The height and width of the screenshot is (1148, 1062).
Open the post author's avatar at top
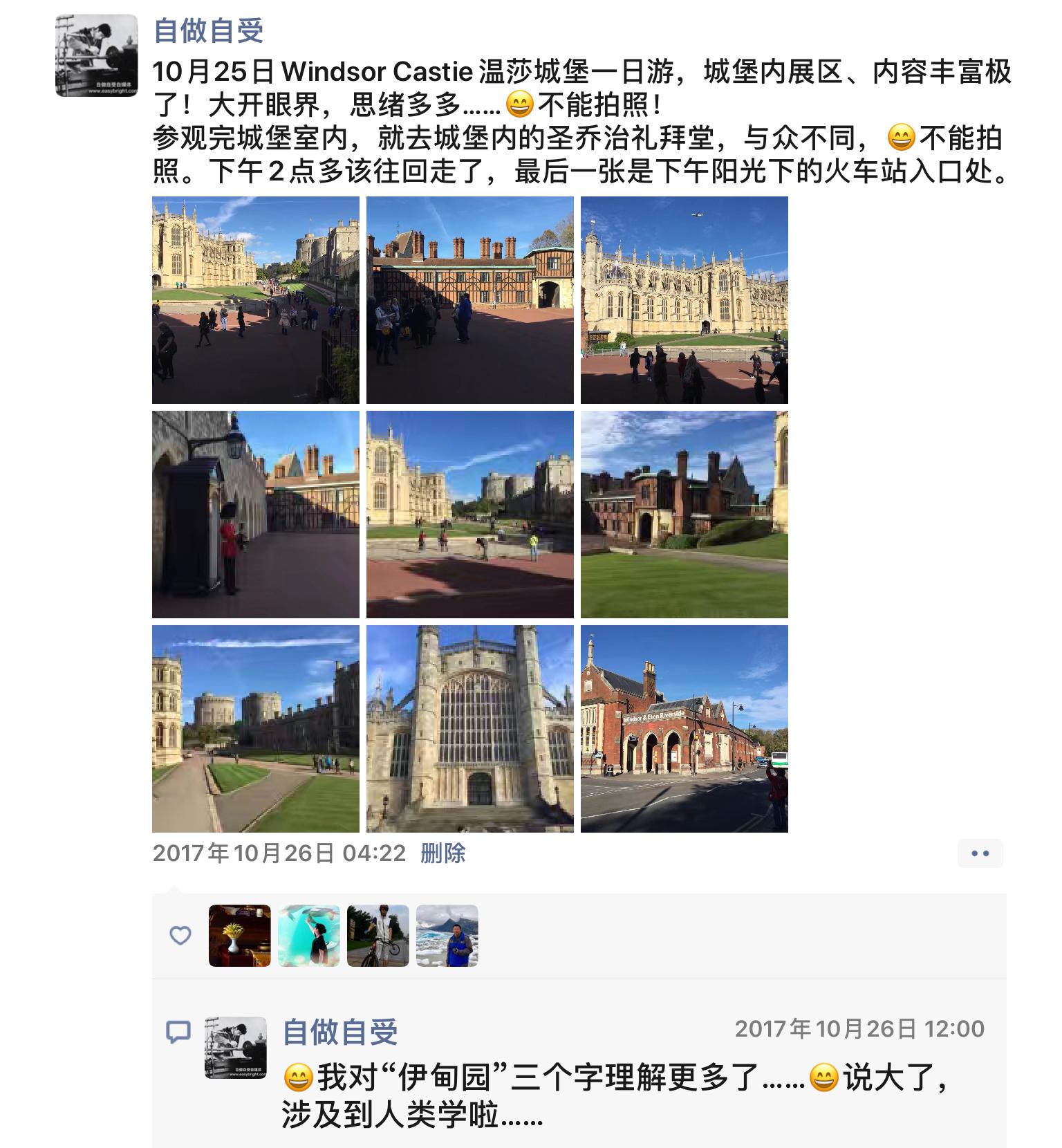97,55
